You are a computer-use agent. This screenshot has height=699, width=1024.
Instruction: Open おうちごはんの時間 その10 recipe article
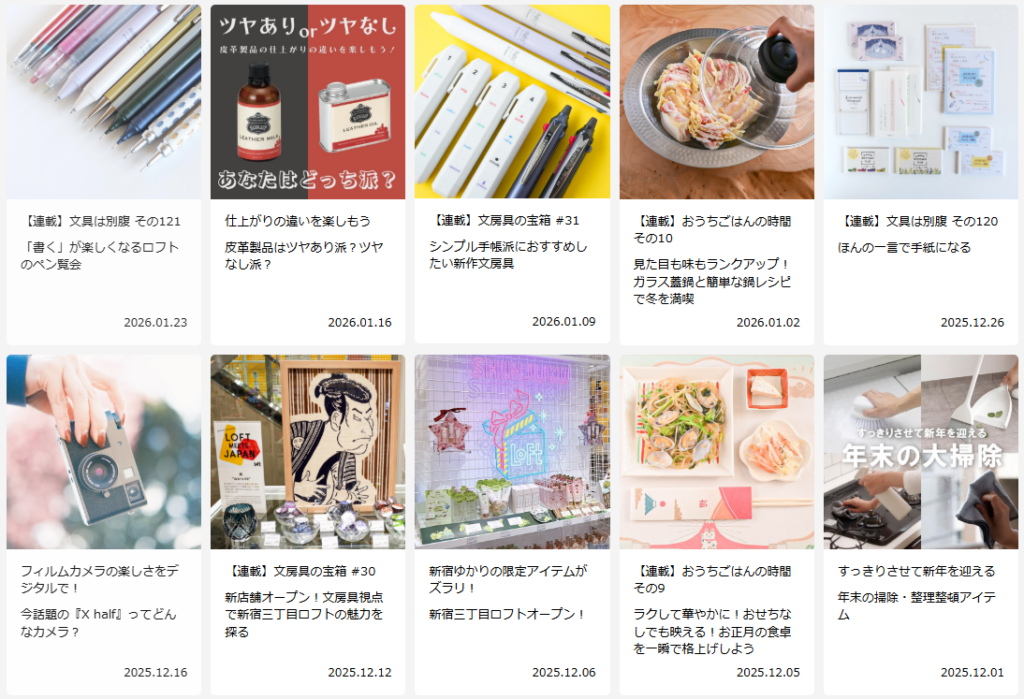point(716,102)
